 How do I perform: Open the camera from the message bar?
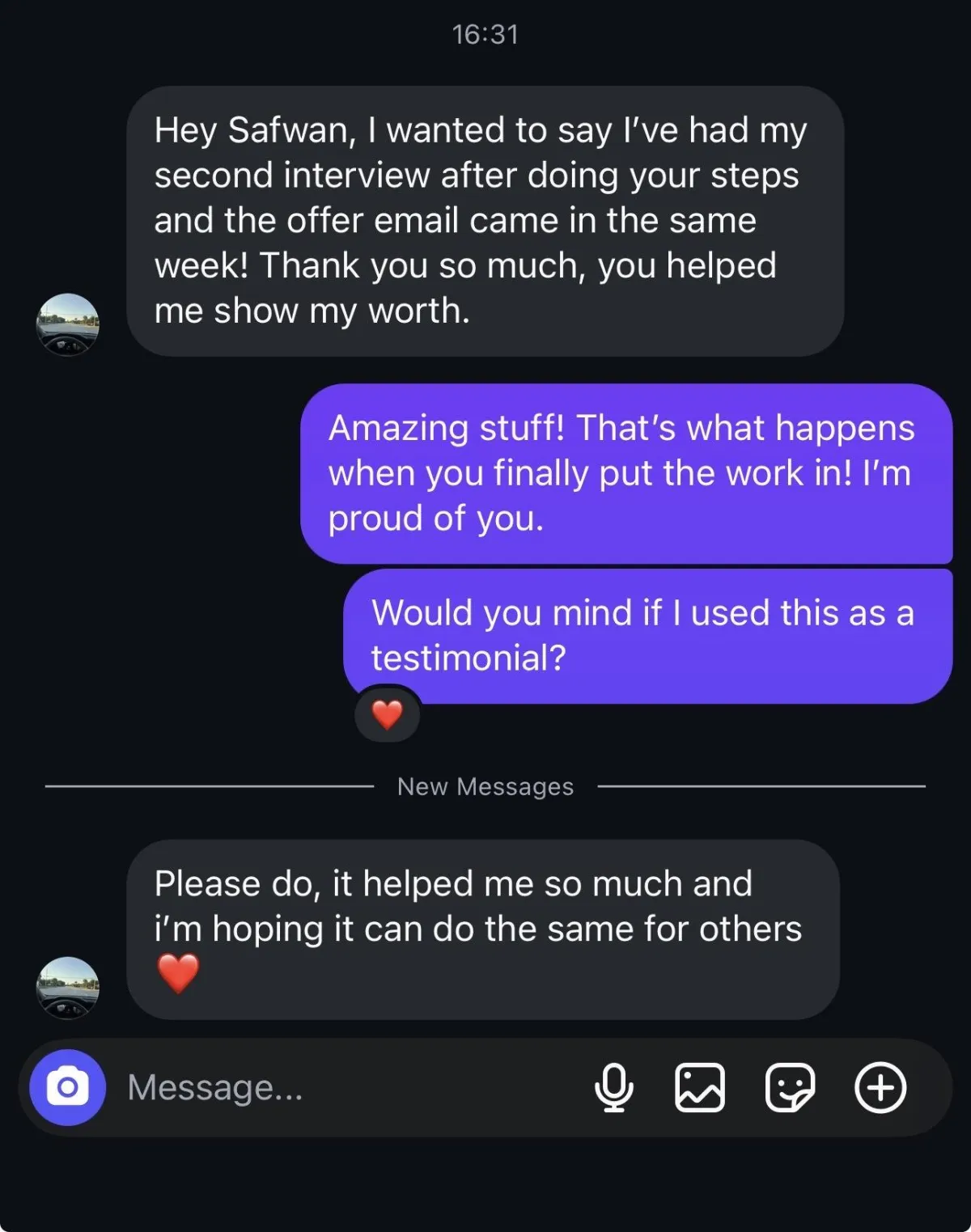(68, 1087)
